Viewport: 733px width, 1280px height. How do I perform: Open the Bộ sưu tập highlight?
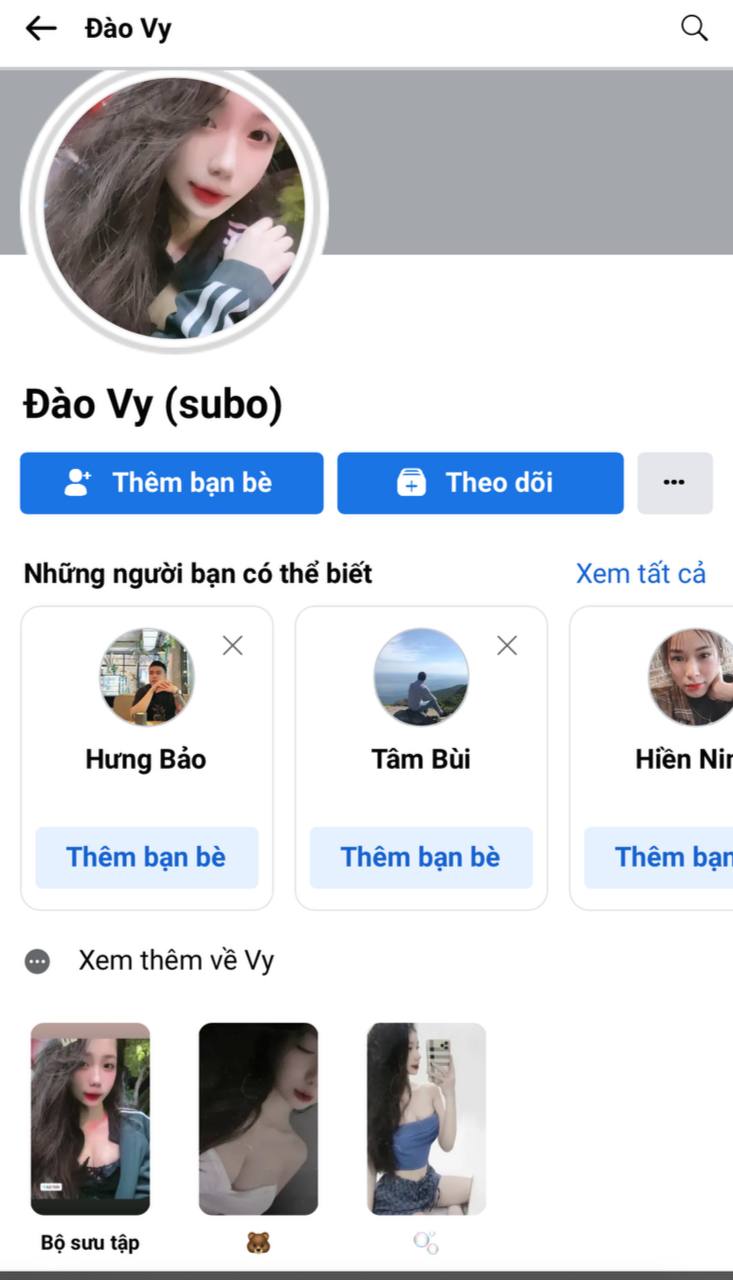(90, 1118)
